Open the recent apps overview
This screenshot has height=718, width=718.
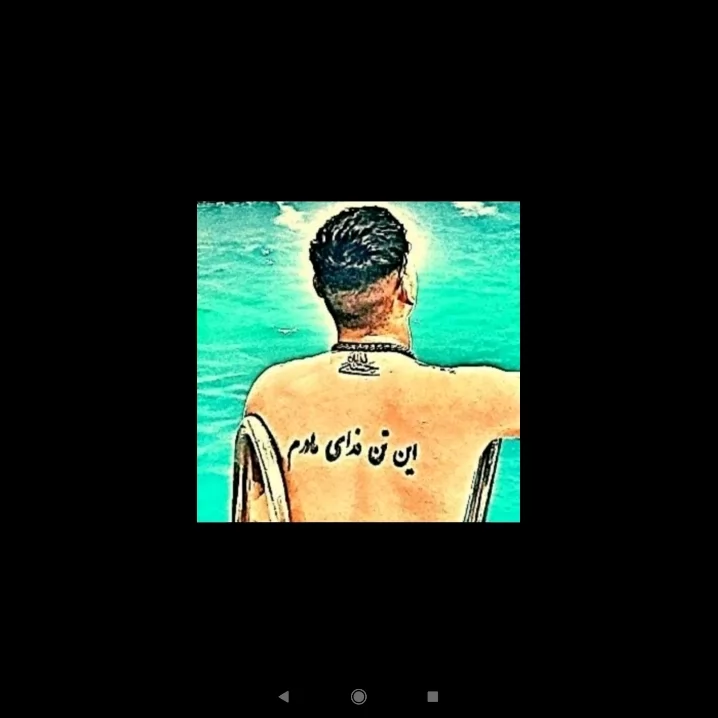click(433, 696)
